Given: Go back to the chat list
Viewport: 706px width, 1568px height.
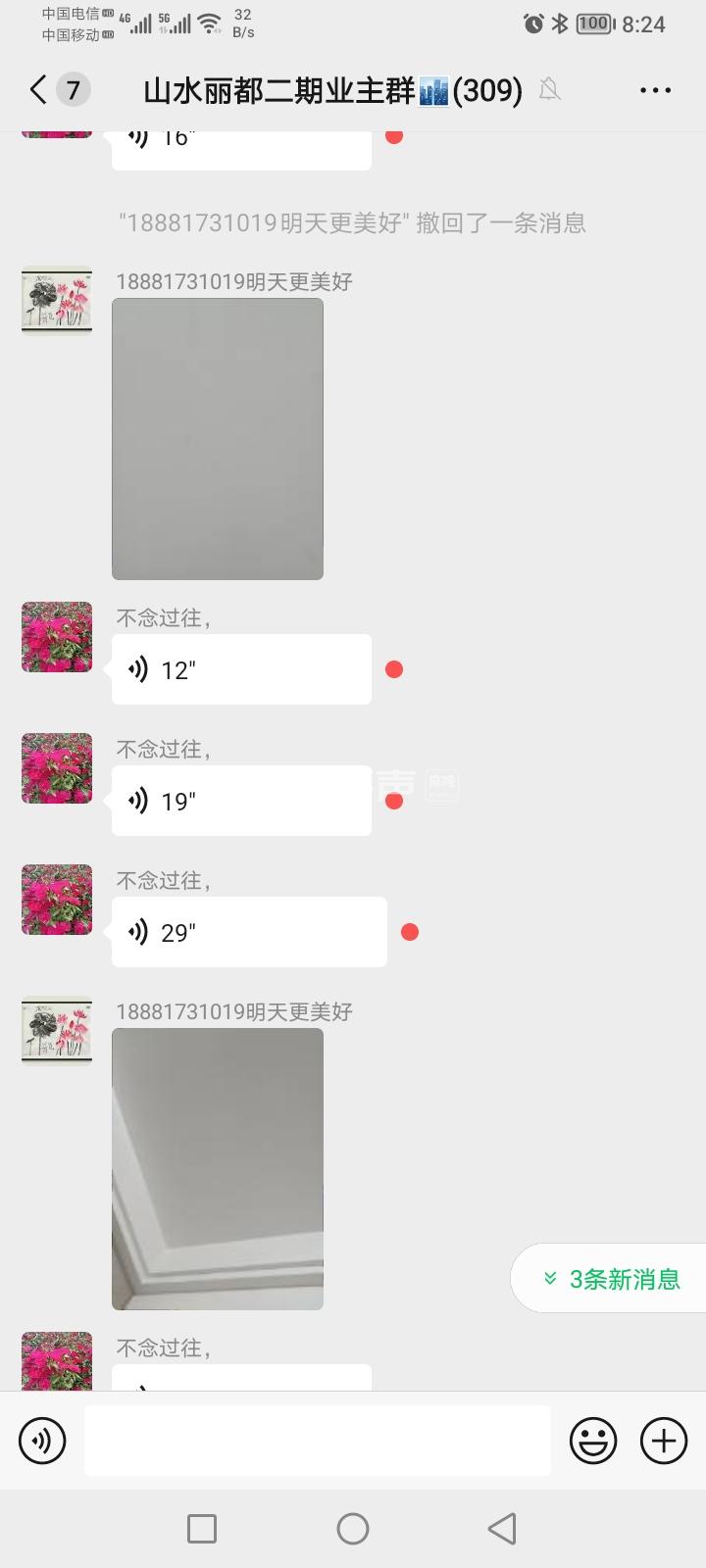Looking at the screenshot, I should (39, 90).
